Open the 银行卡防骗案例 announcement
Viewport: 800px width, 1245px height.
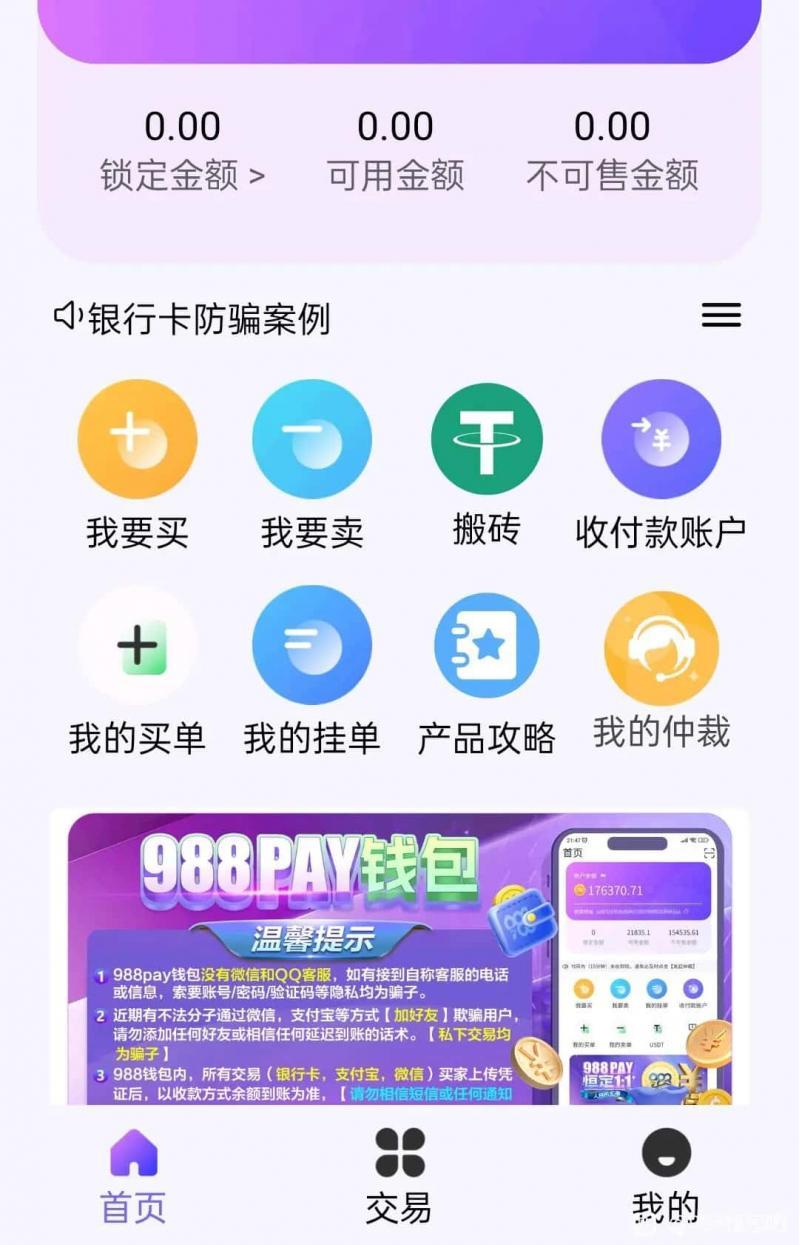208,319
